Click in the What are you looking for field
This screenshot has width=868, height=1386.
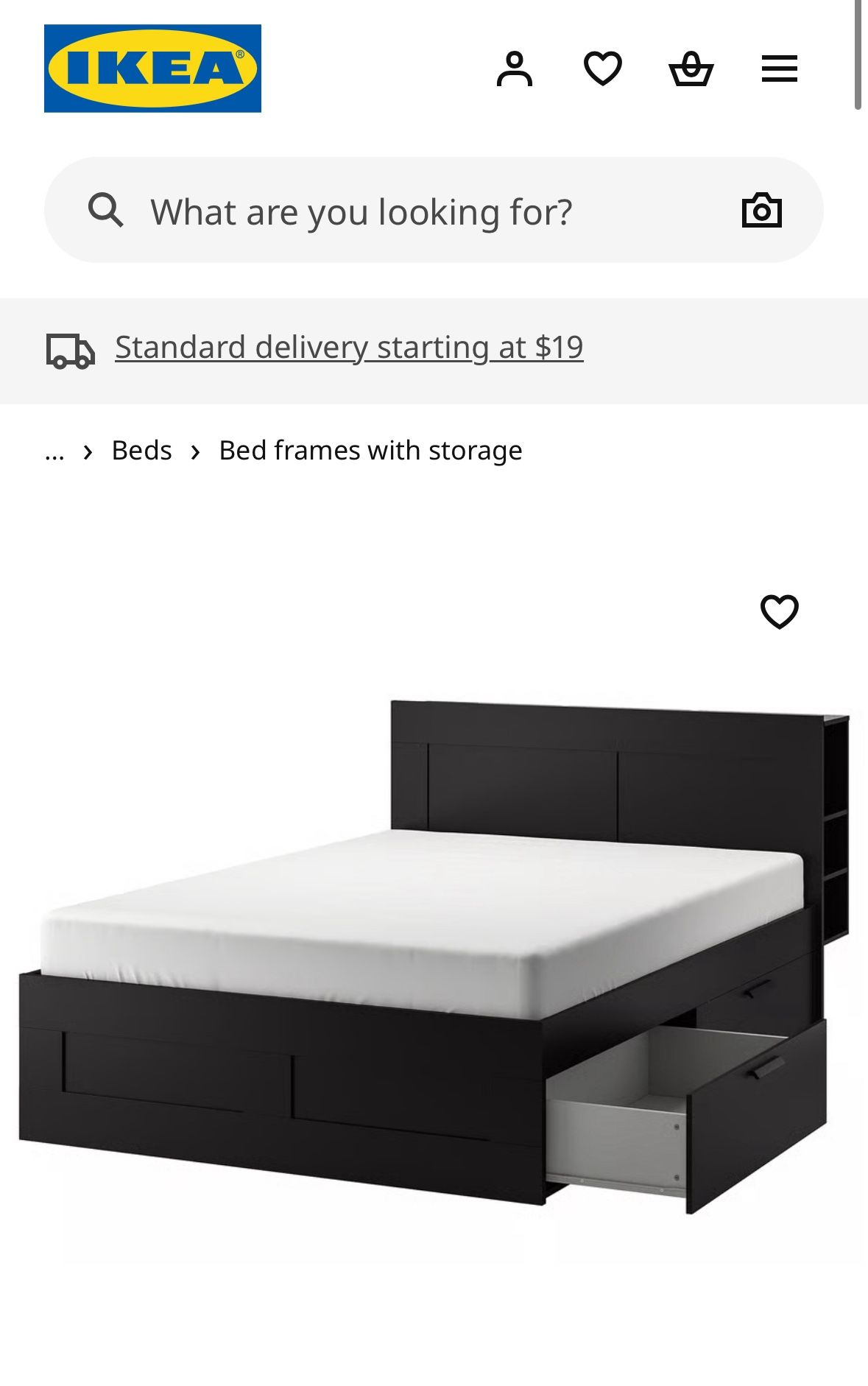[361, 211]
